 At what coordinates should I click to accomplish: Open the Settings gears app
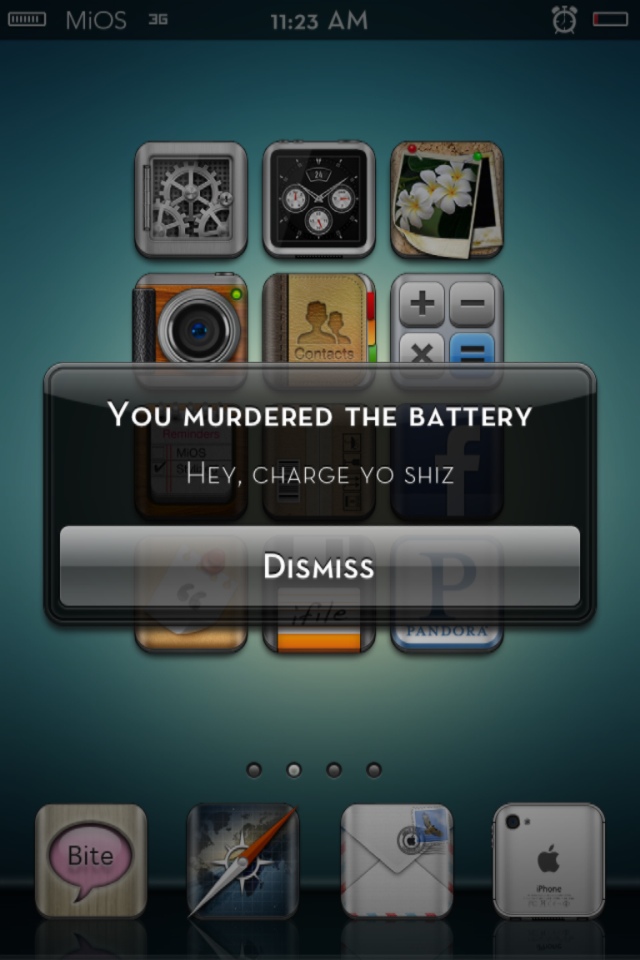(191, 199)
